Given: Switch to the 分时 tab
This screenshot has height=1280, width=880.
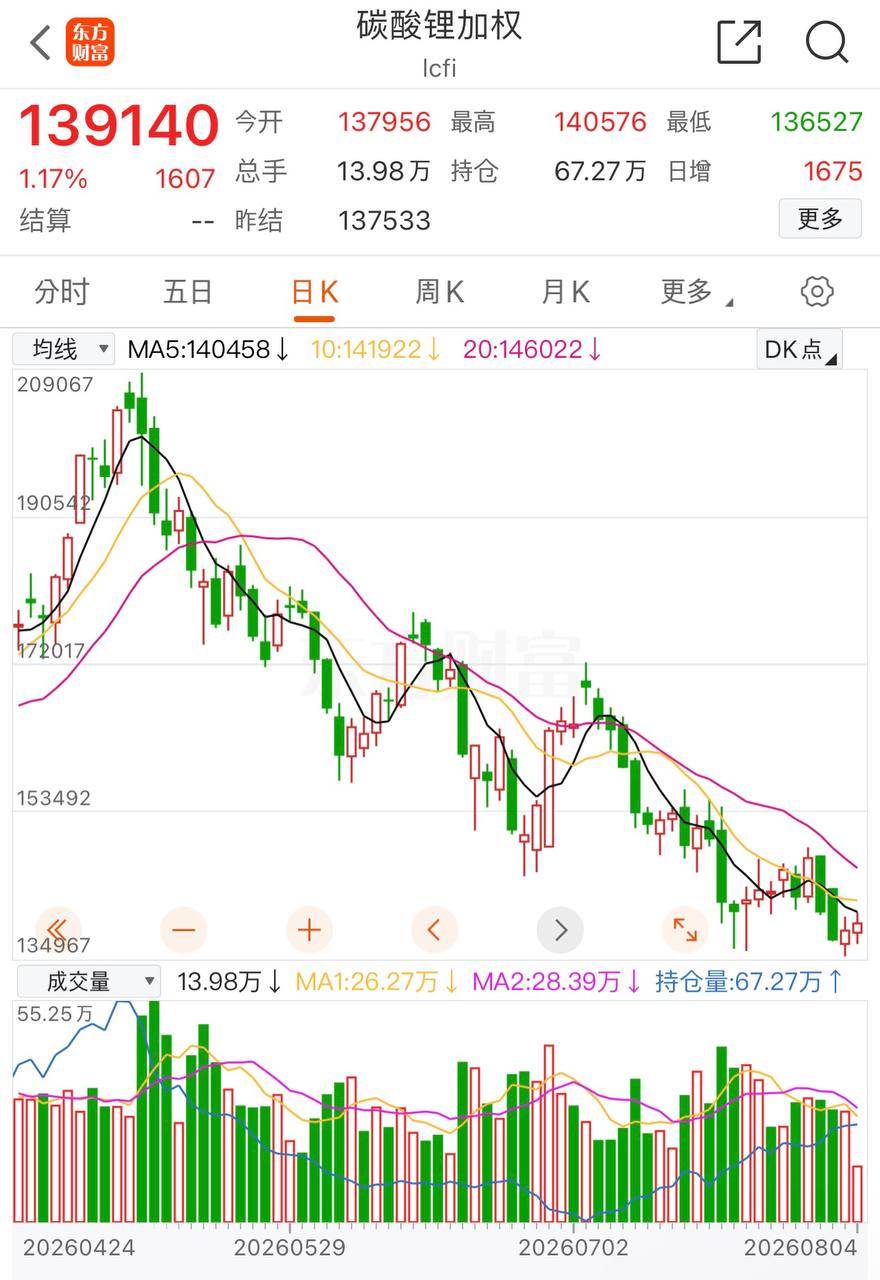Looking at the screenshot, I should coord(62,292).
